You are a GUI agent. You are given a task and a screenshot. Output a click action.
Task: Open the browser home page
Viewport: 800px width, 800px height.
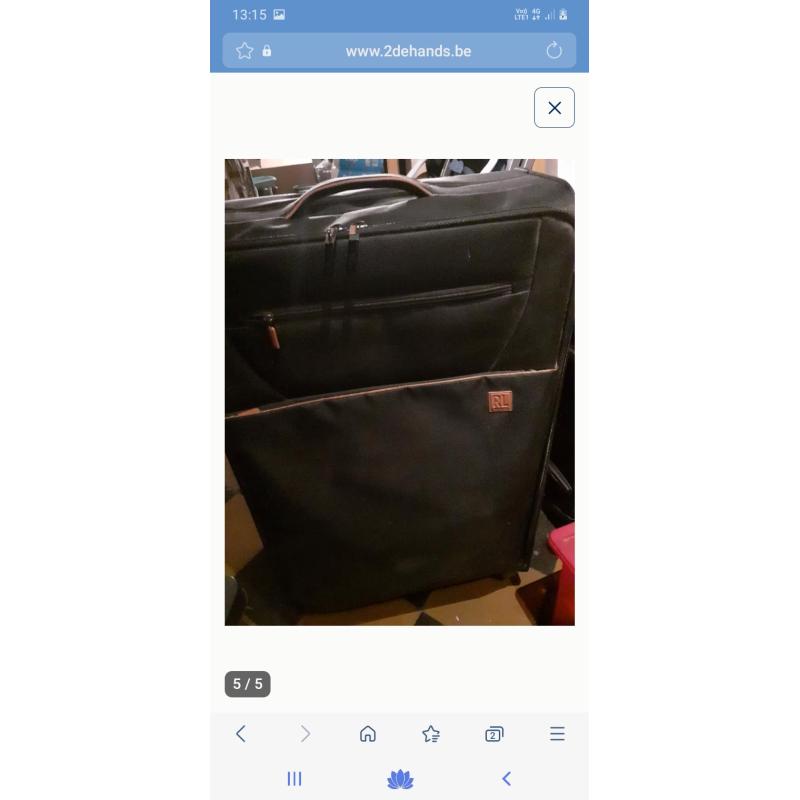[368, 734]
